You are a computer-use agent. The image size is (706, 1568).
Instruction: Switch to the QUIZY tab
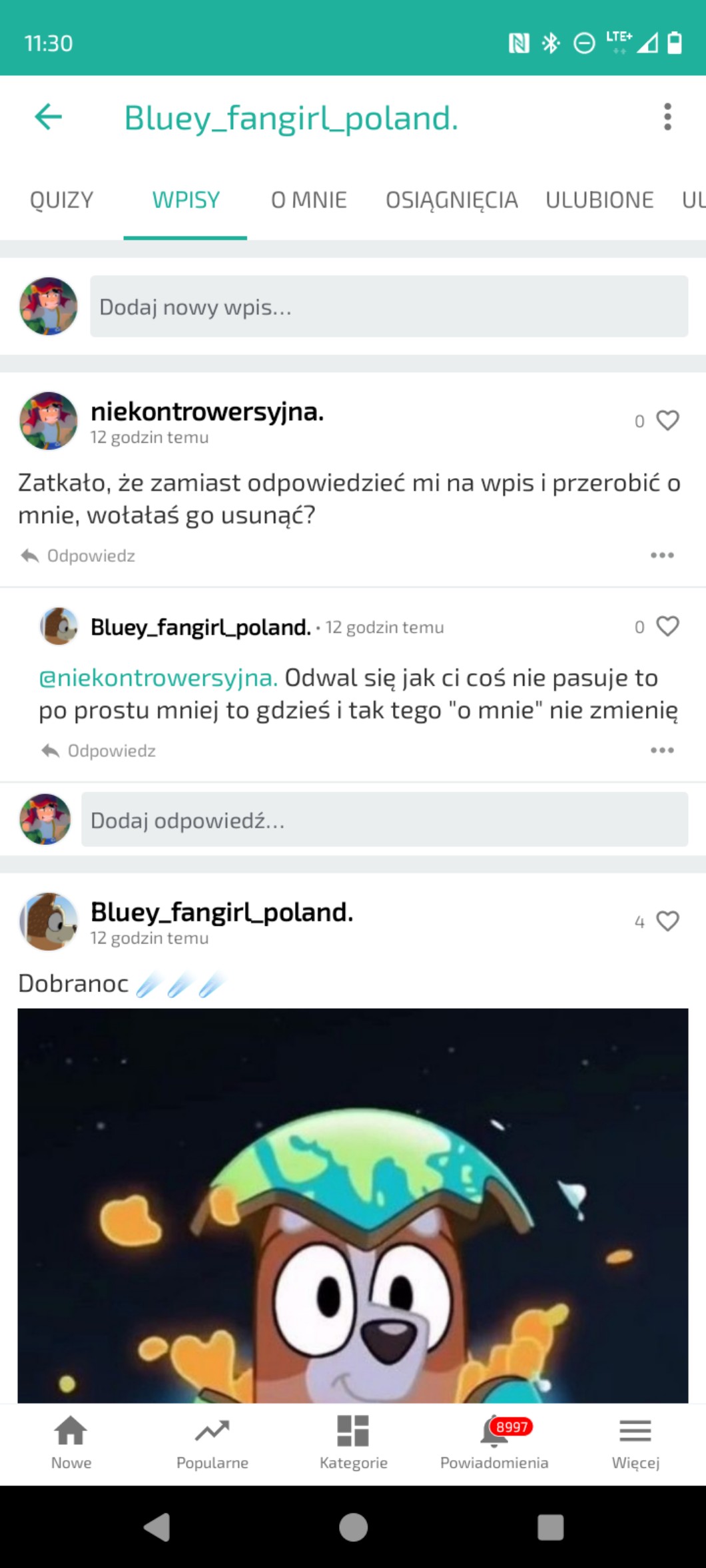[x=61, y=200]
